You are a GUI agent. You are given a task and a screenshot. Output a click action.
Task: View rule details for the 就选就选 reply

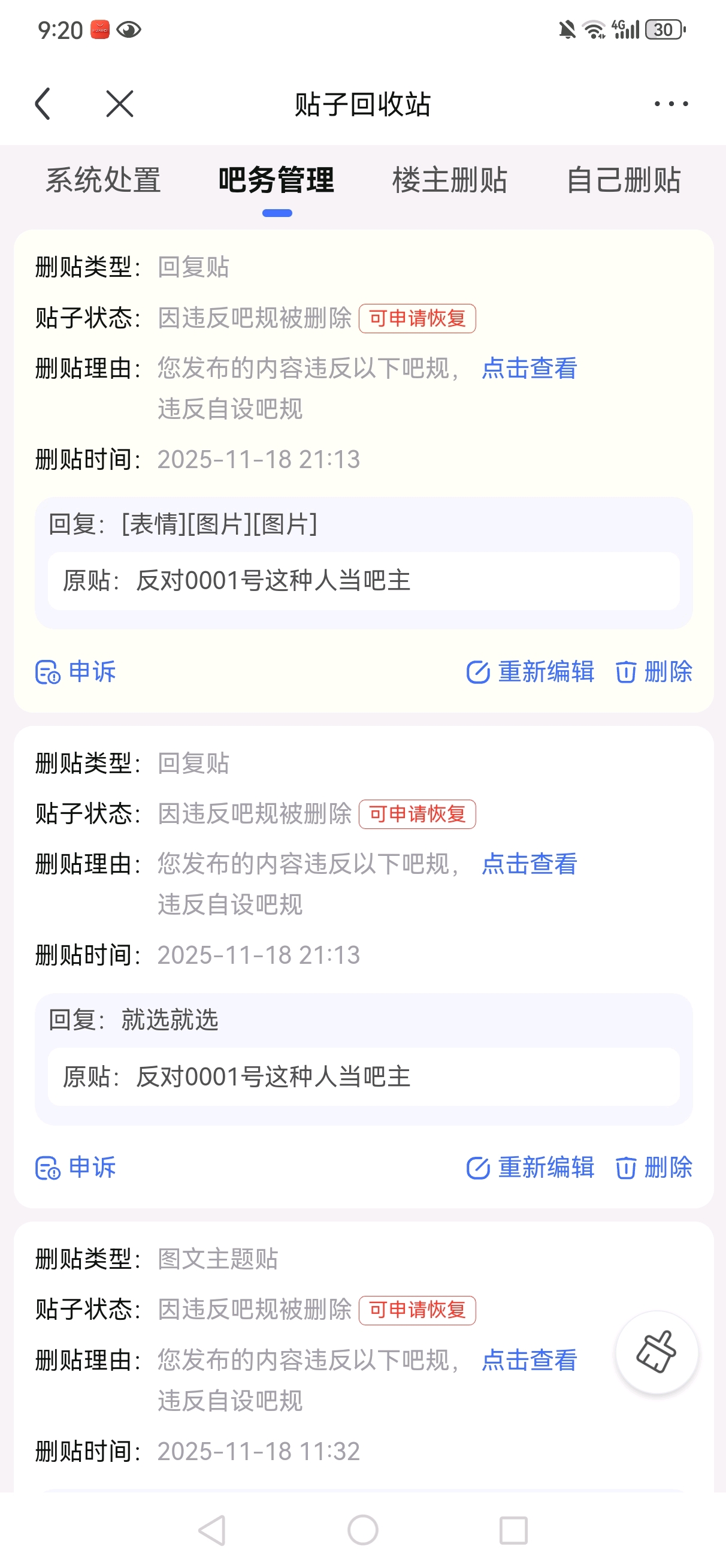coord(529,864)
